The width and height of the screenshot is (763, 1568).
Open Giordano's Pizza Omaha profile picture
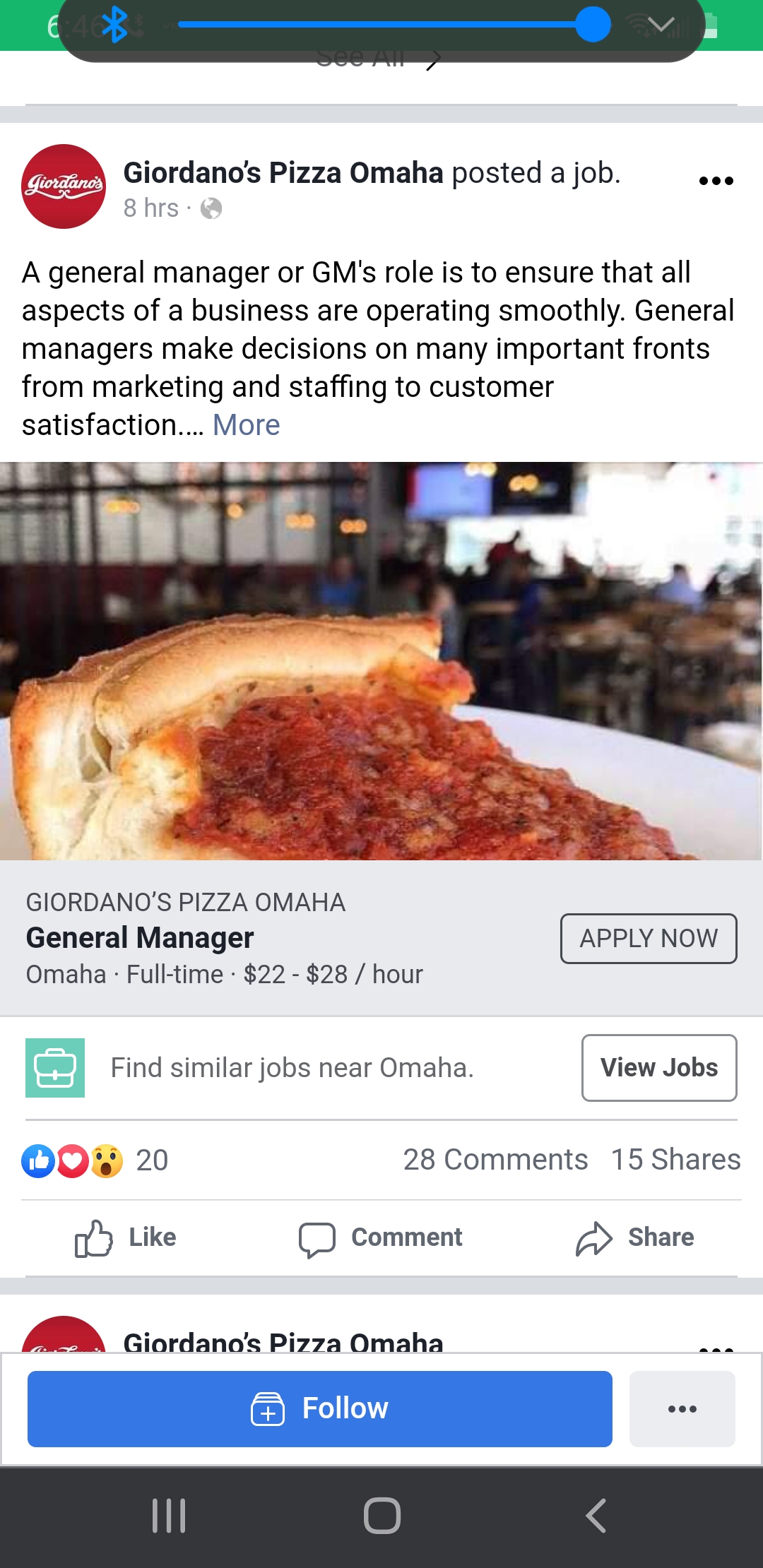click(x=64, y=186)
